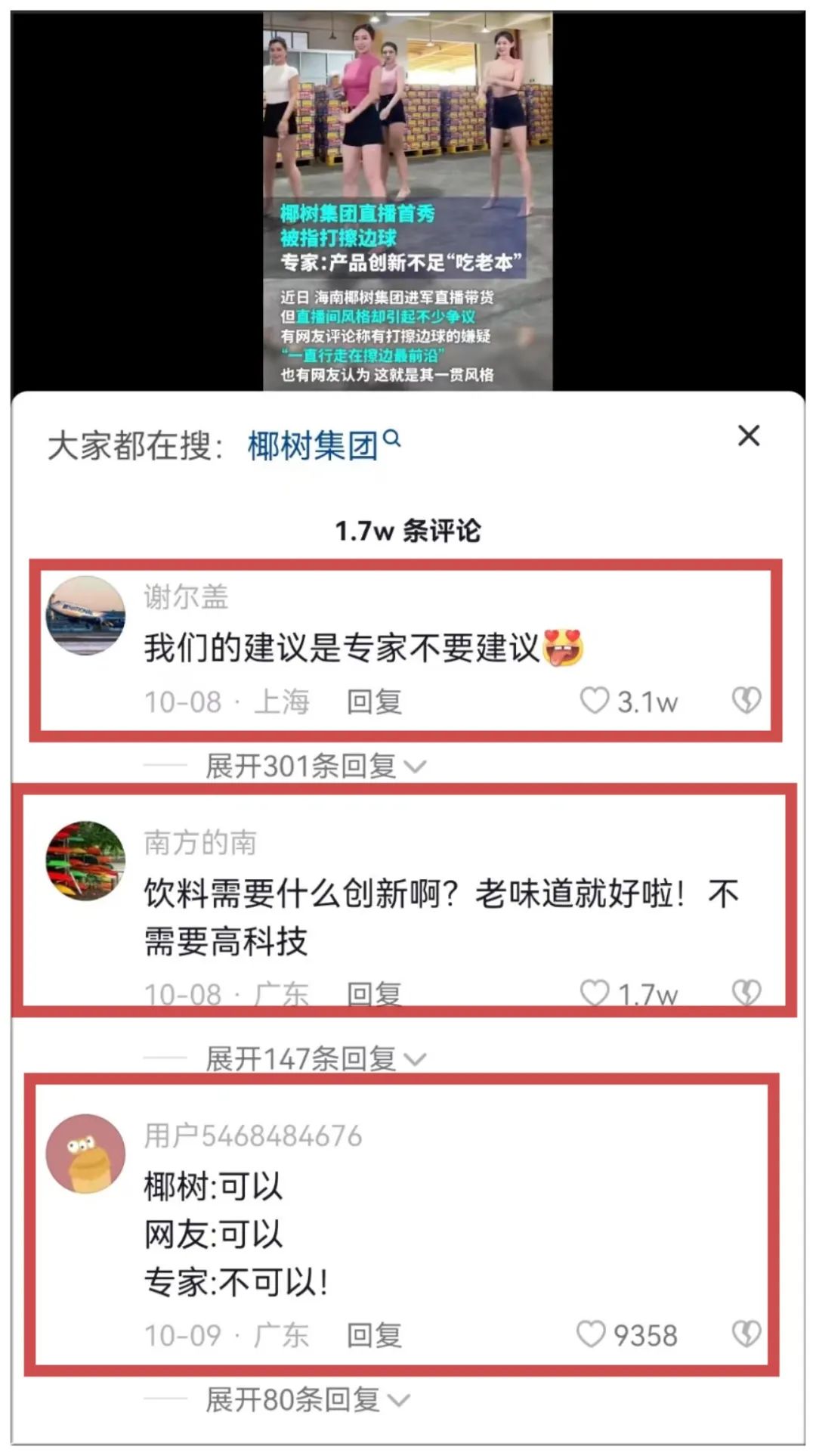Like 南方的南's comment
816x1456 pixels.
(595, 993)
